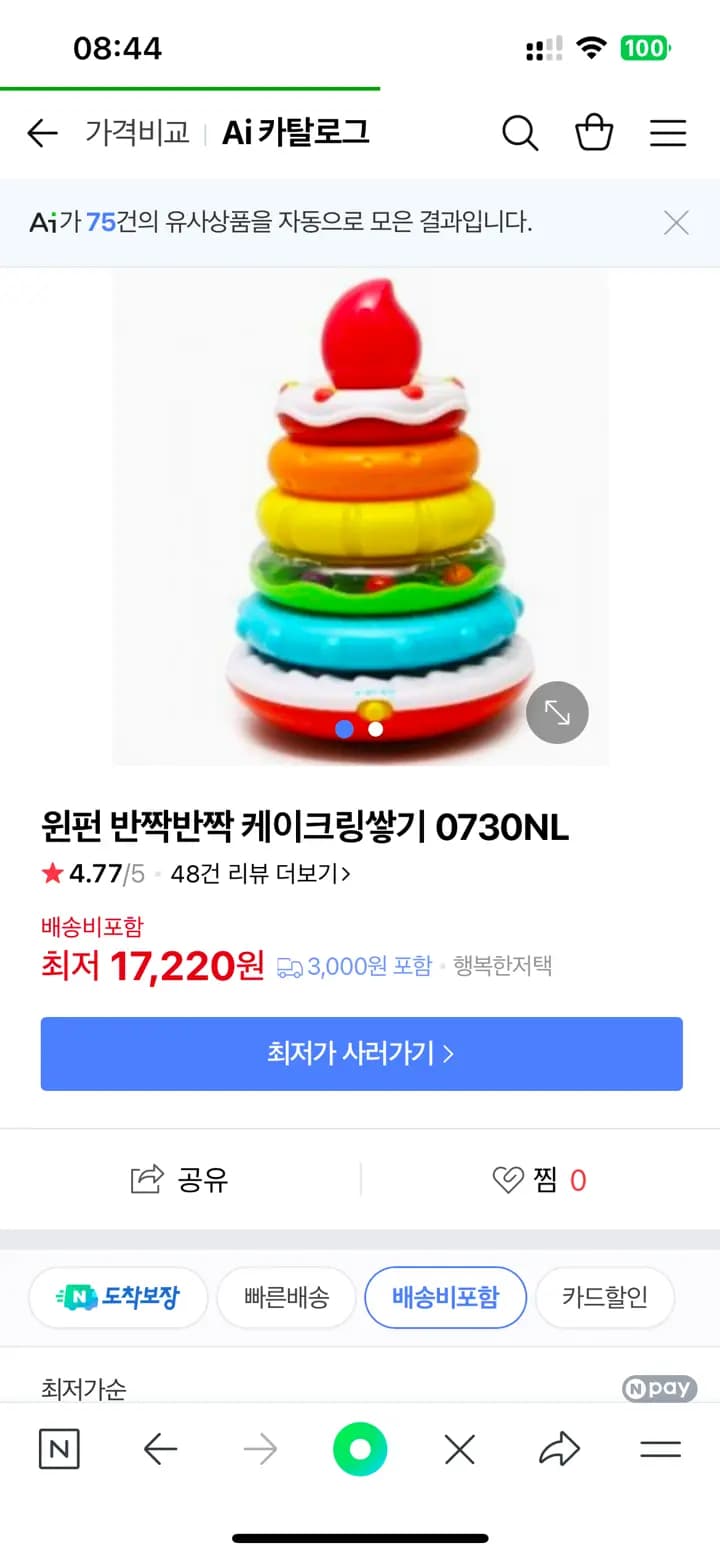Open 가격비교 link in header
The image size is (720, 1558).
coord(137,133)
